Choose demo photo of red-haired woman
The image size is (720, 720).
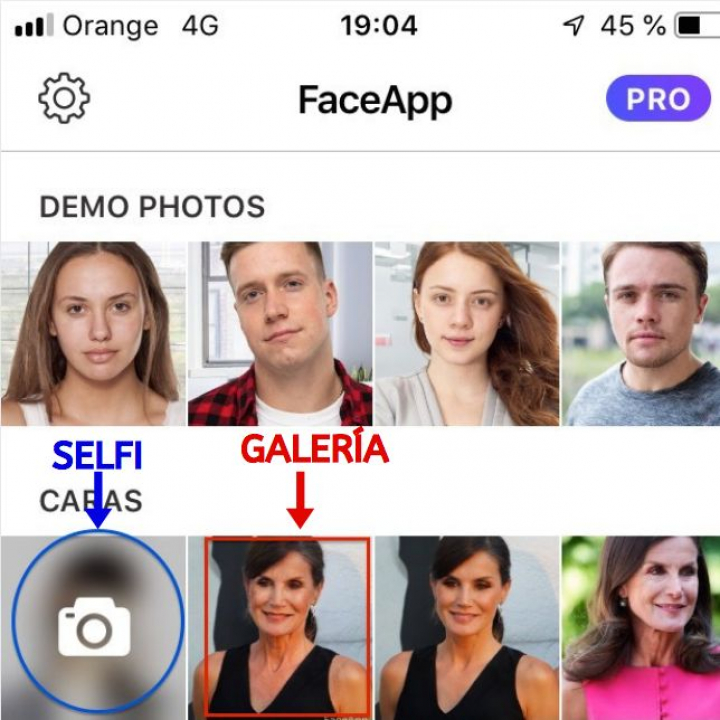pos(466,334)
